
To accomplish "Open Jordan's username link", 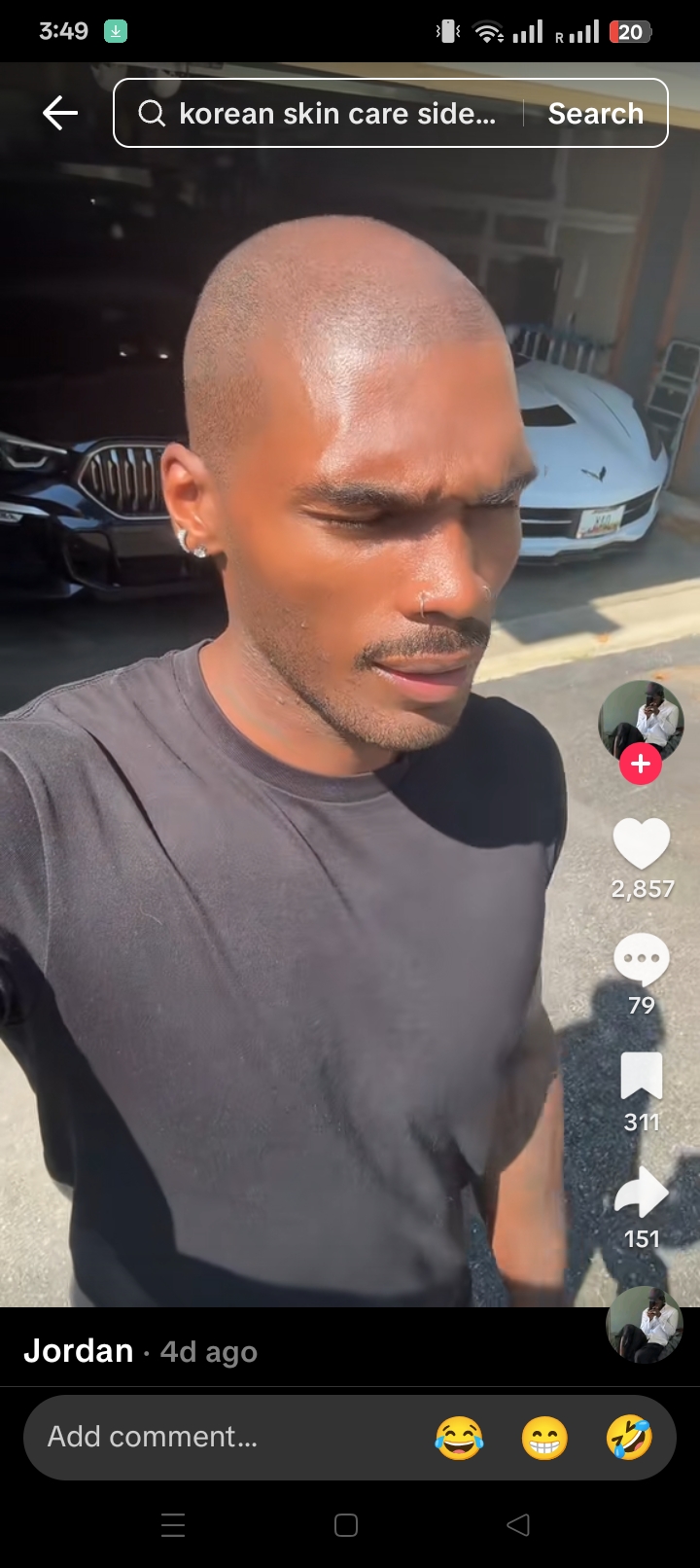I will tap(79, 1351).
